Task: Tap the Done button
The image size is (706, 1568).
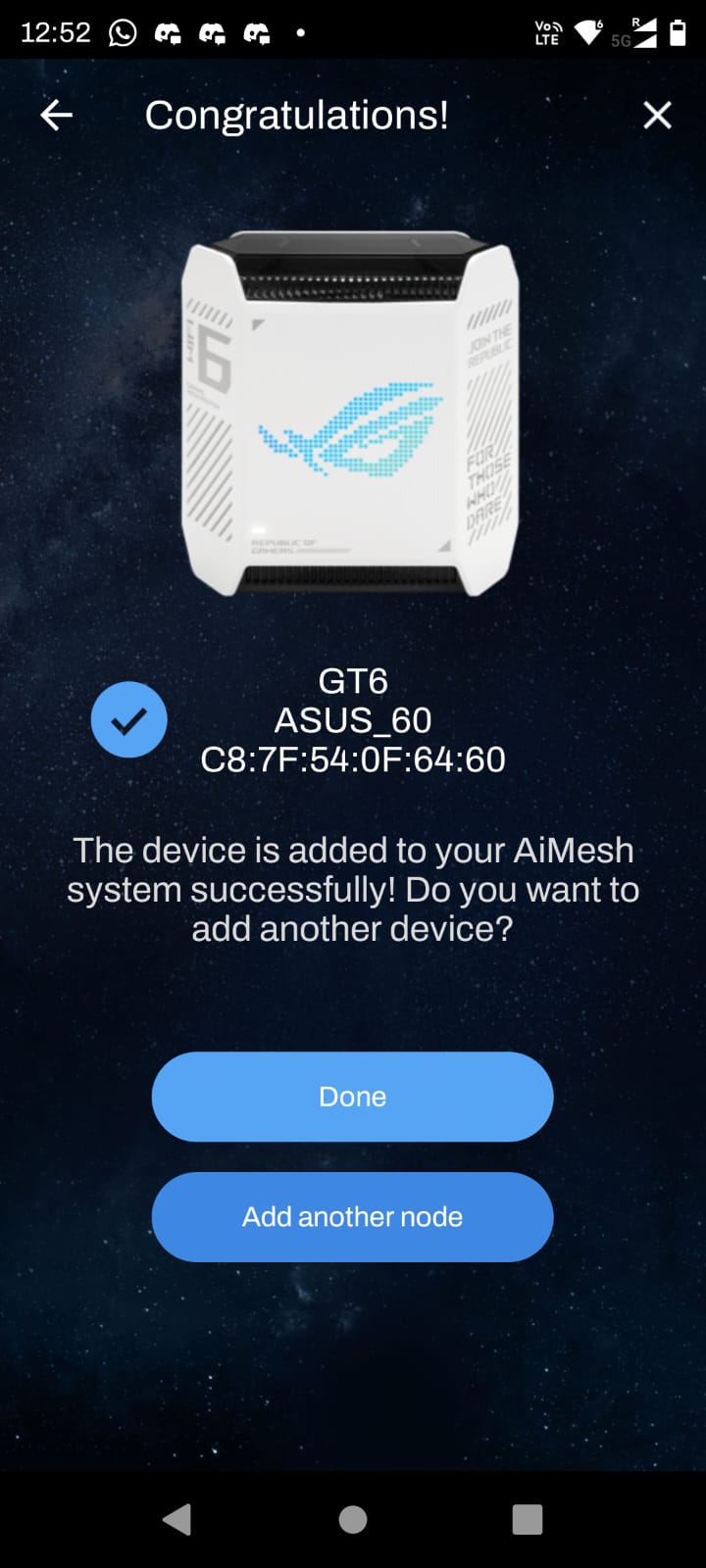Action: 352,1097
